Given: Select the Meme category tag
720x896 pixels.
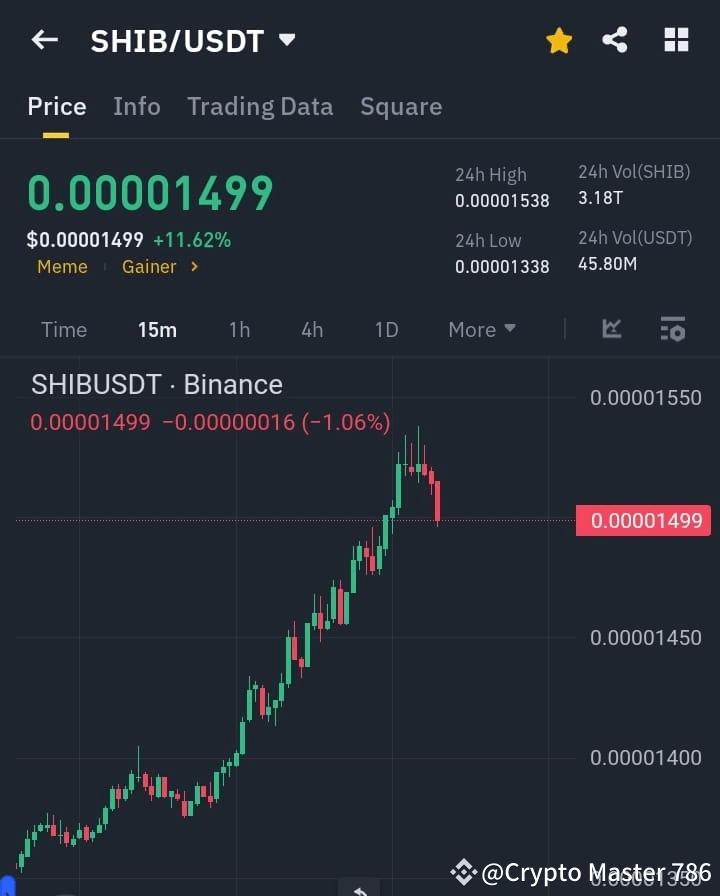Looking at the screenshot, I should pos(62,267).
